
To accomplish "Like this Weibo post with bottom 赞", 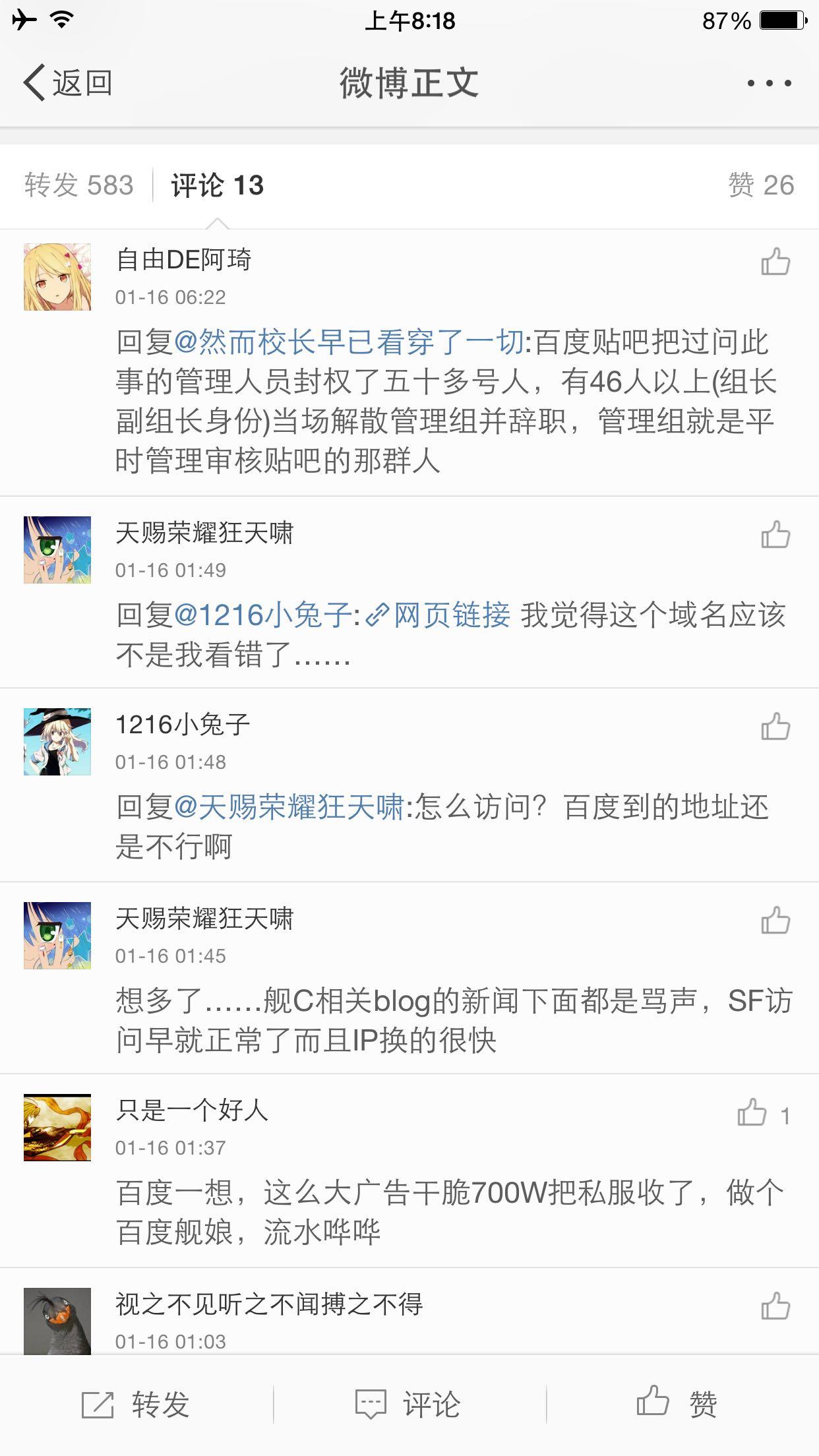I will 677,1404.
